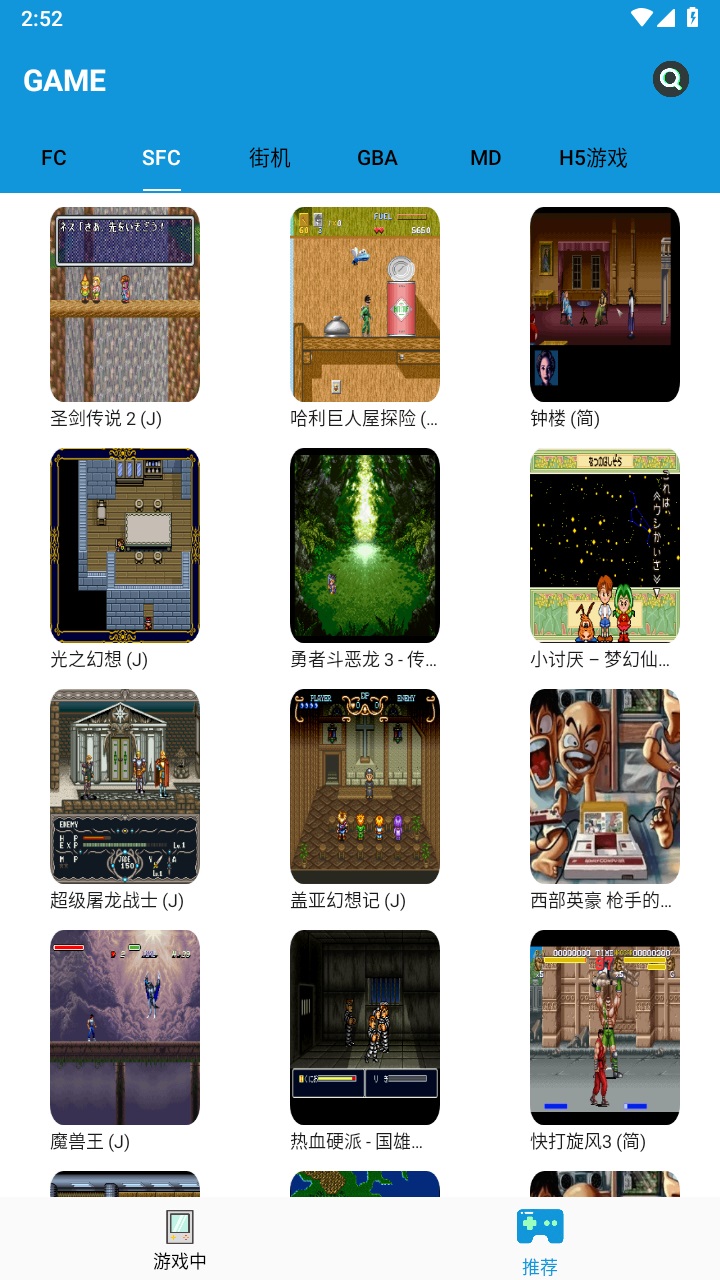Tap the 盖亚幻想记 (J) thumbnail
Viewport: 720px width, 1280px height.
pyautogui.click(x=364, y=786)
